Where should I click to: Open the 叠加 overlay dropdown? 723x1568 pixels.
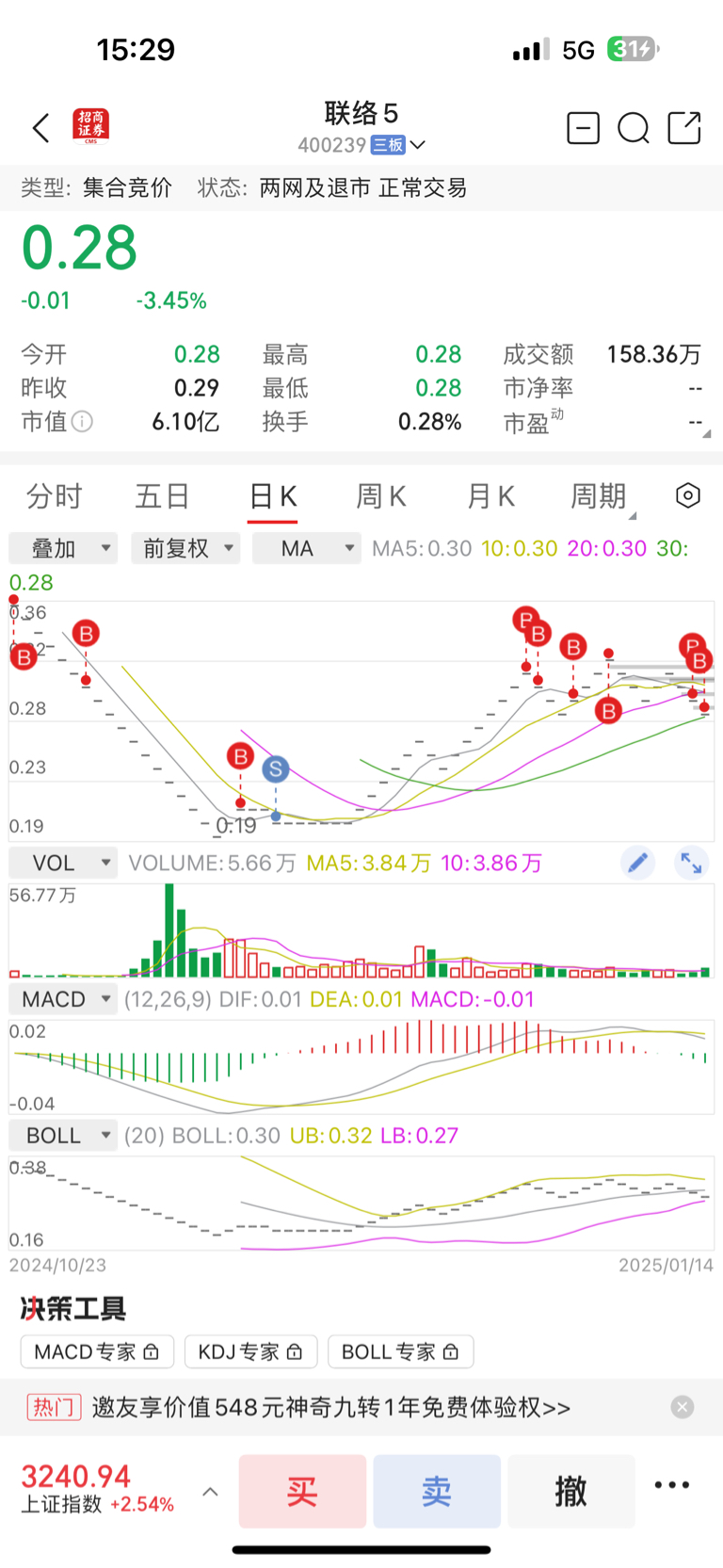(x=63, y=548)
